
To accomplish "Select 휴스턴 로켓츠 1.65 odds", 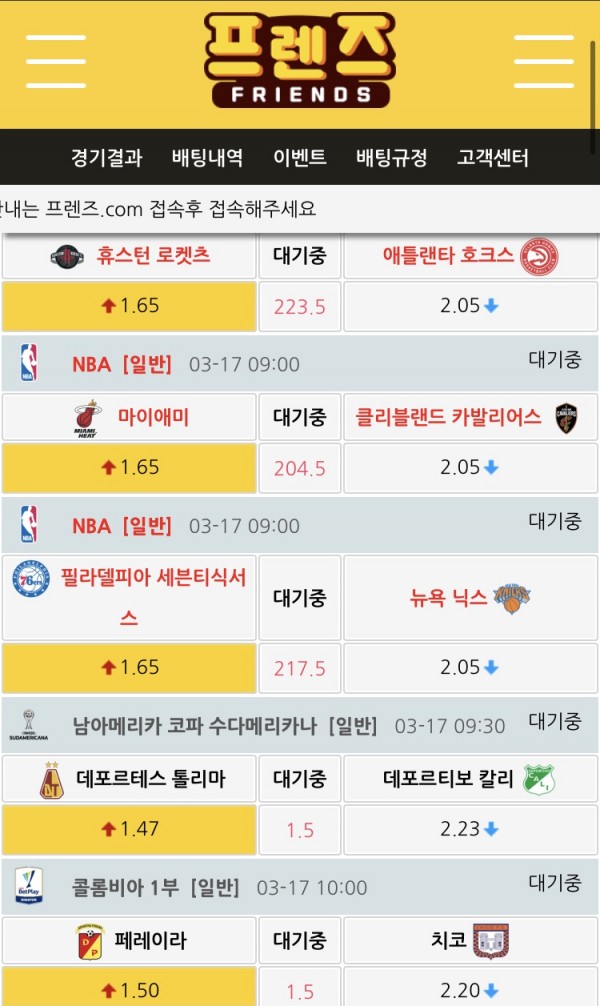I will [x=129, y=306].
